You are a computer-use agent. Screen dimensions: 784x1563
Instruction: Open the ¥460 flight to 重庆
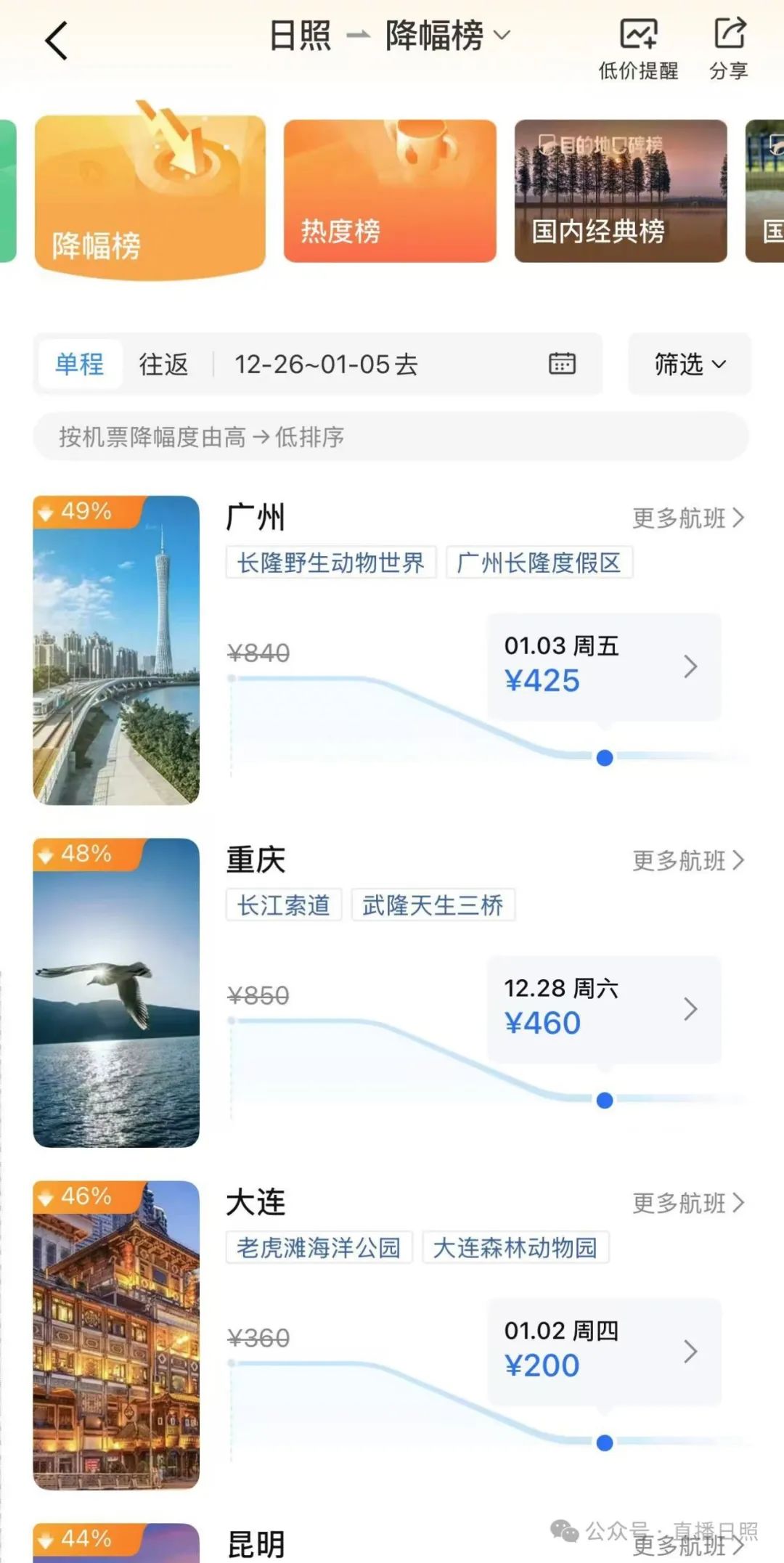coord(603,1009)
